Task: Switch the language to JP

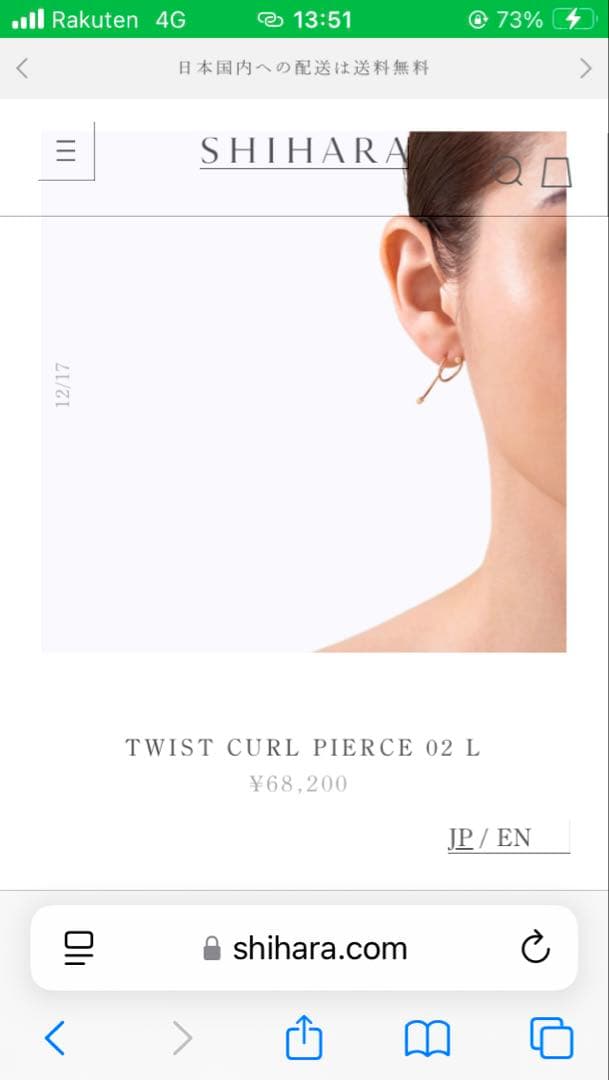Action: [x=460, y=838]
